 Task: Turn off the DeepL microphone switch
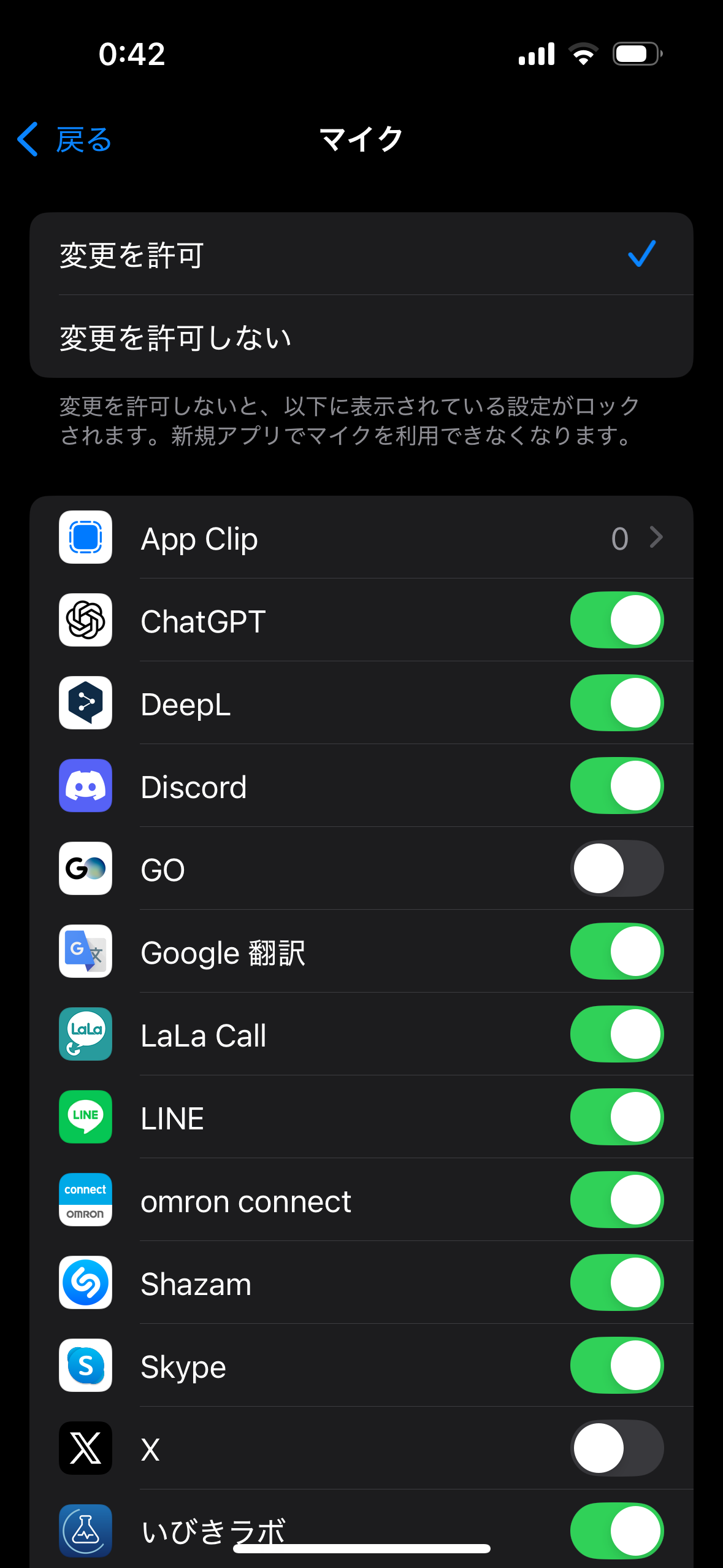point(616,703)
